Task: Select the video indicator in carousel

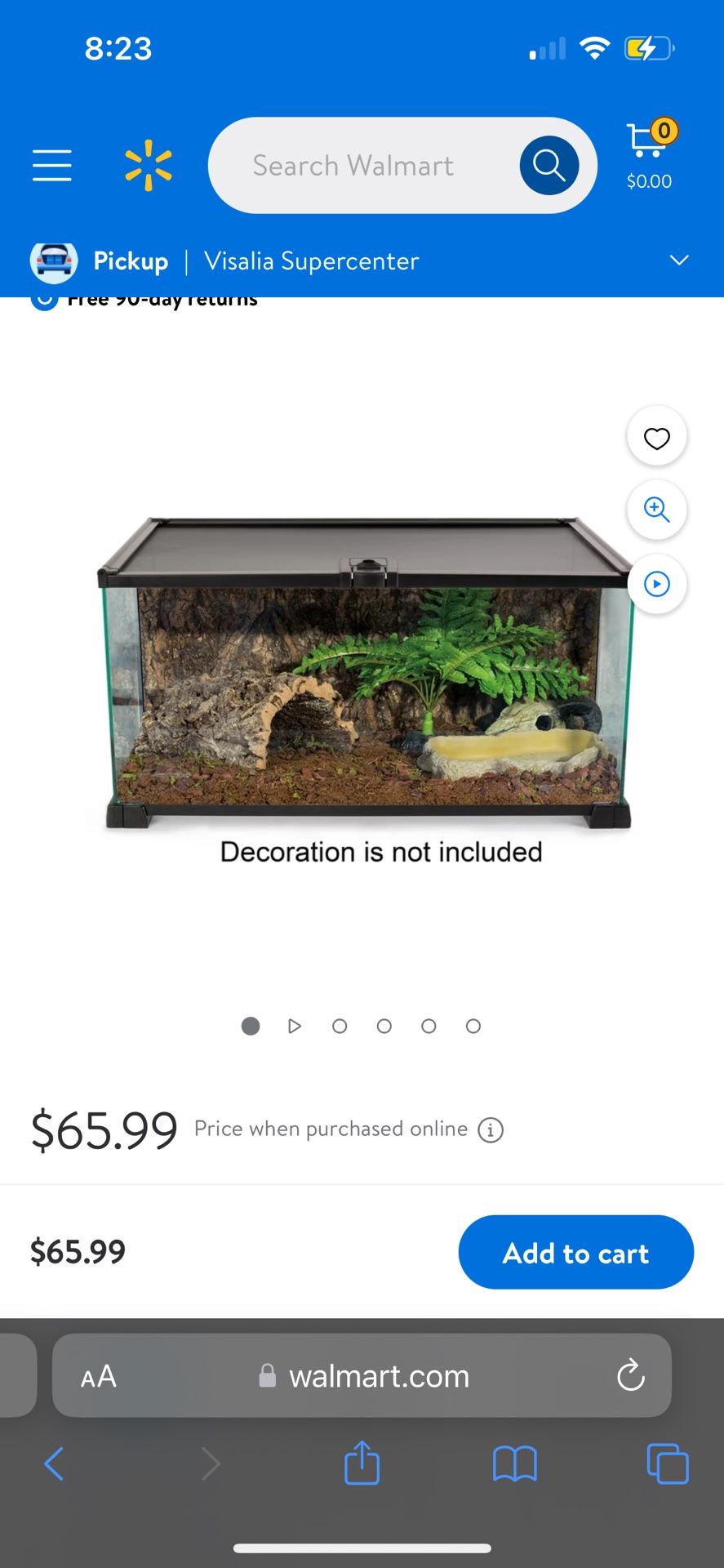Action: coord(295,1026)
